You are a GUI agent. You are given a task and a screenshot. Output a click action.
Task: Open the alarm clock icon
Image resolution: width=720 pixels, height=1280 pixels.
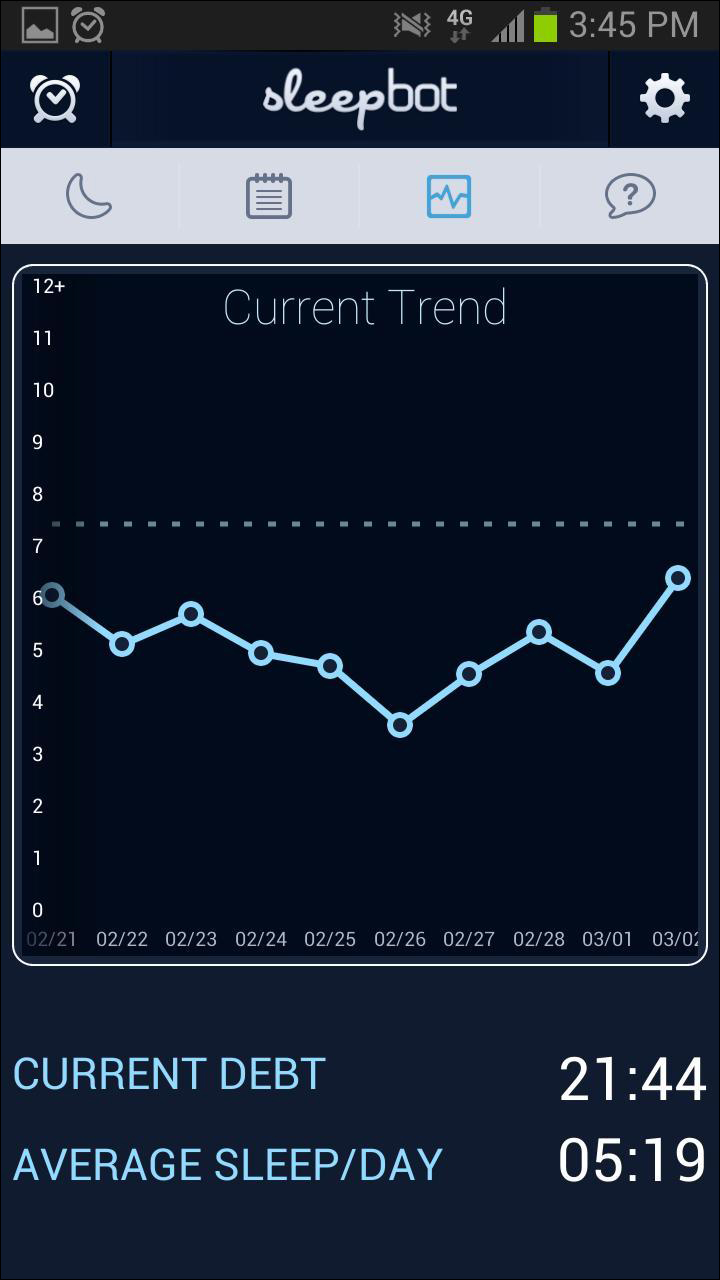[55, 98]
